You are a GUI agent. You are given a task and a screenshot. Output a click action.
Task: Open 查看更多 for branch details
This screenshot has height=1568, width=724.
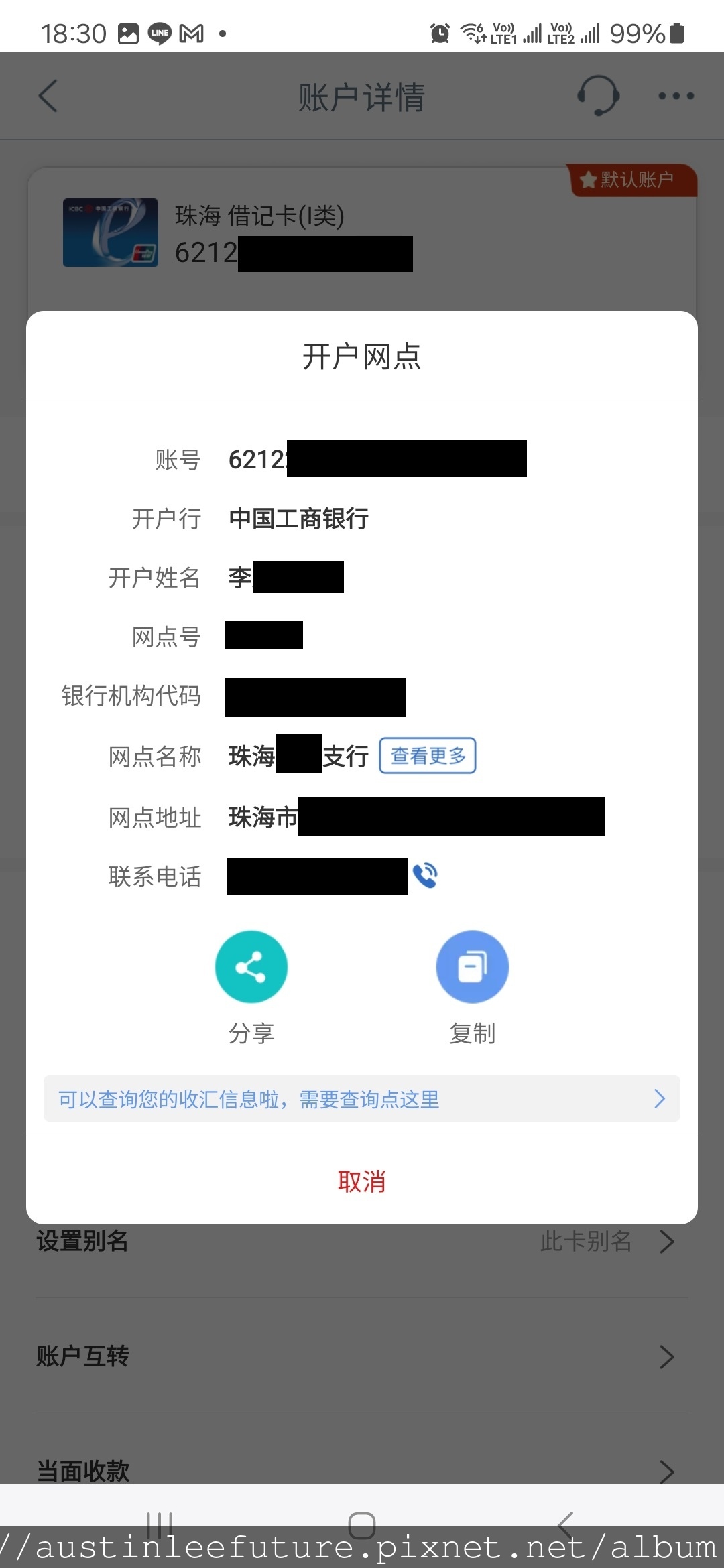(x=428, y=756)
